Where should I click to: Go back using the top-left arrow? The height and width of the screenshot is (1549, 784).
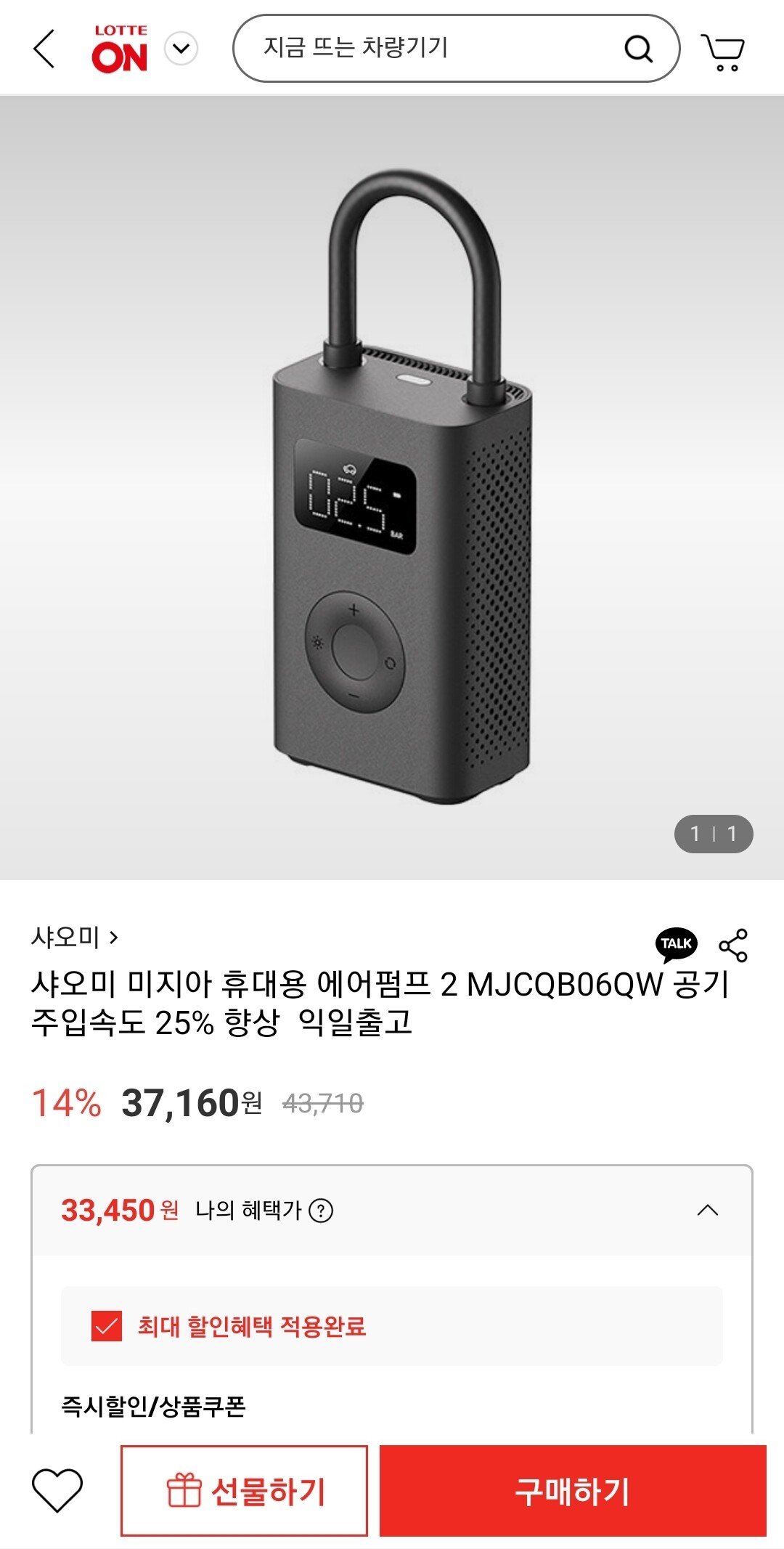coord(44,49)
